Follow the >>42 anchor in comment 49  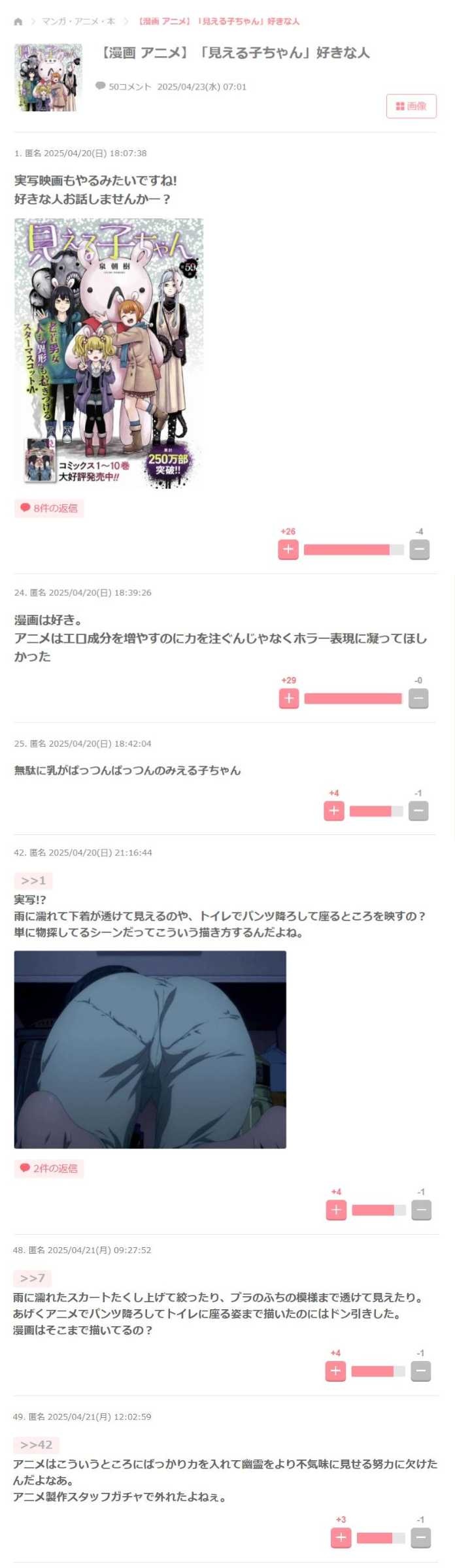36,1445
